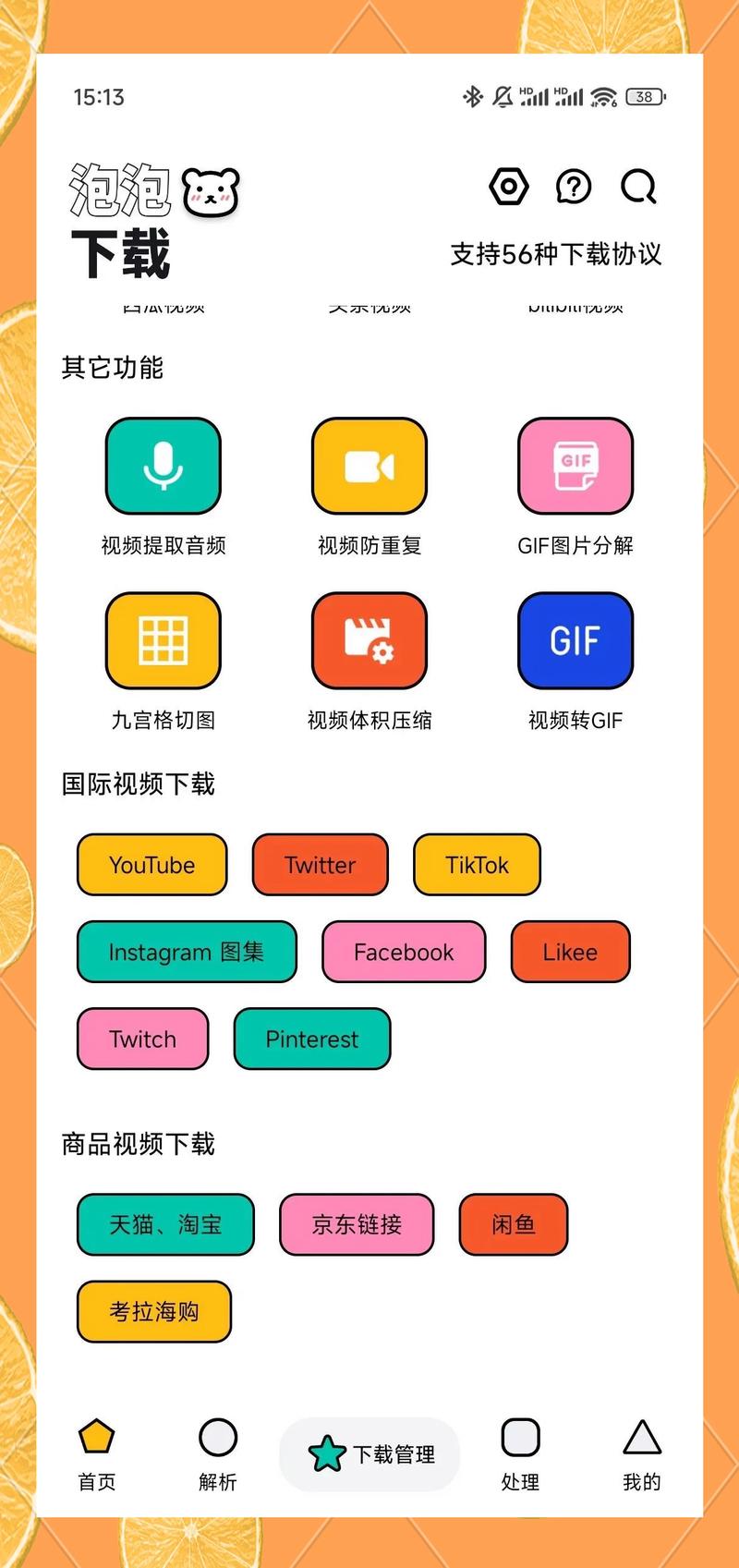The image size is (739, 1568).
Task: Open the settings gear icon
Action: (x=508, y=187)
